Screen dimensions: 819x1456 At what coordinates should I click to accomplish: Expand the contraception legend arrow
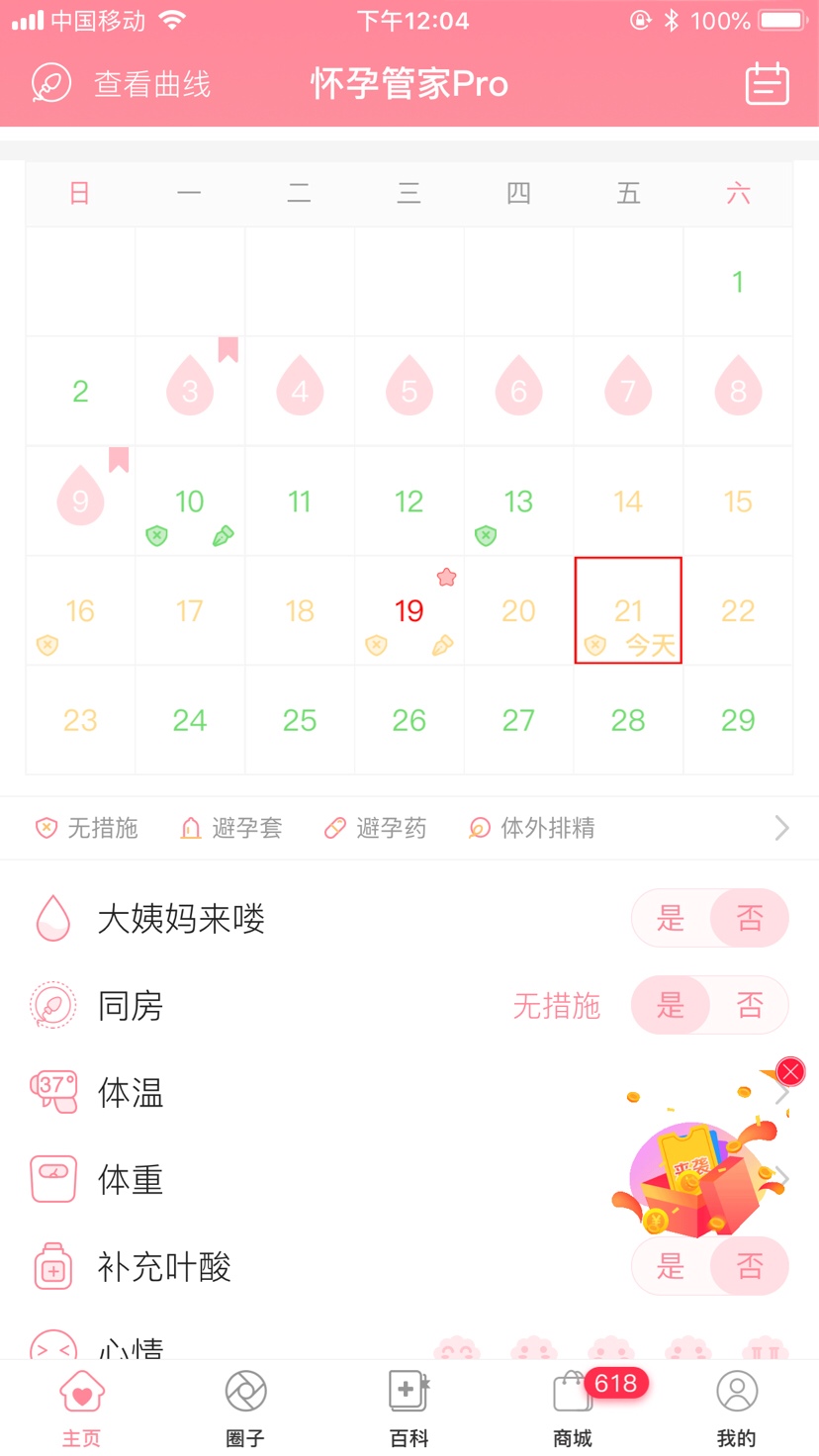(x=781, y=828)
